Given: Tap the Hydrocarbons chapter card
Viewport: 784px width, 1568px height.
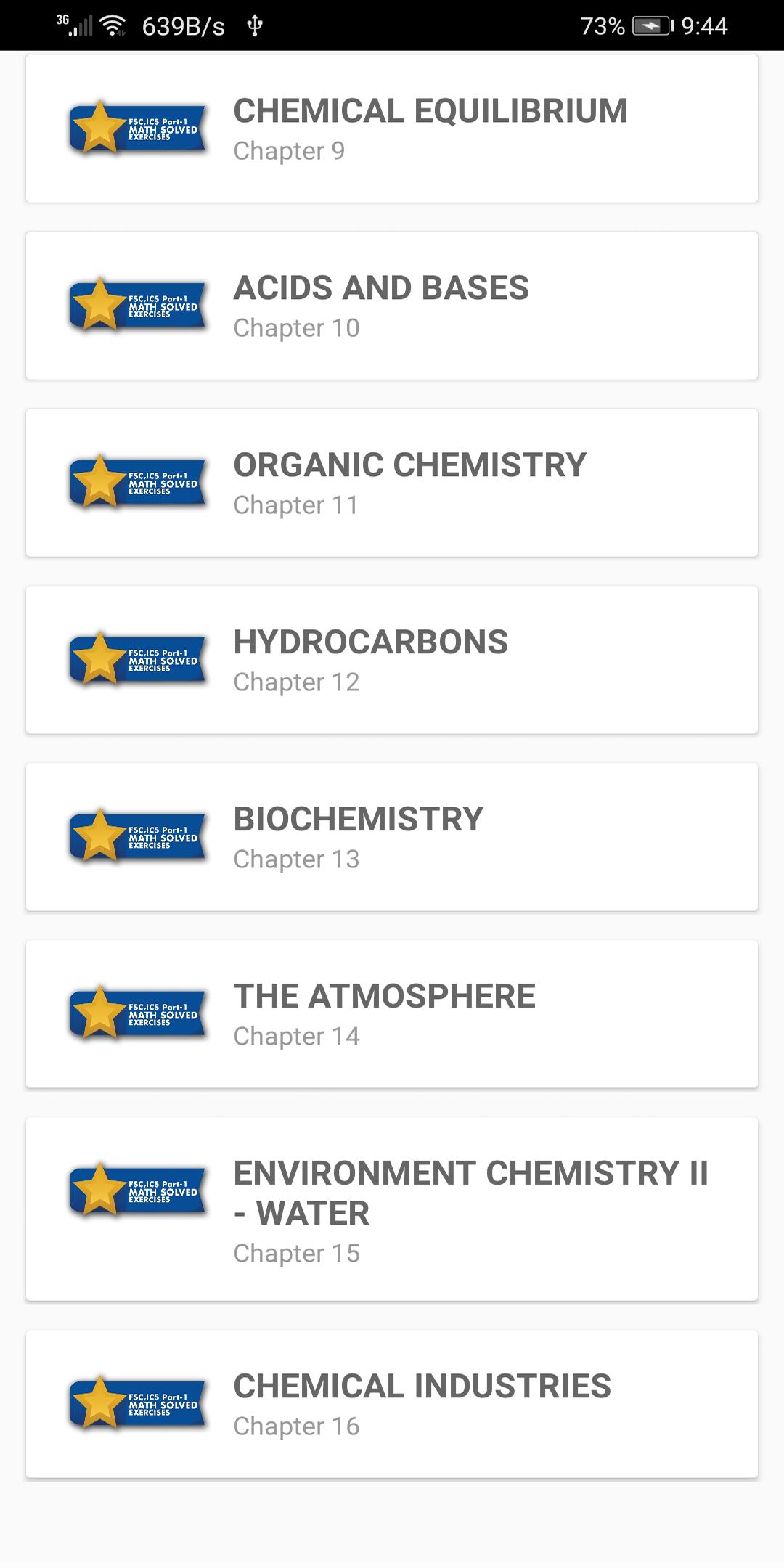Looking at the screenshot, I should click(392, 660).
